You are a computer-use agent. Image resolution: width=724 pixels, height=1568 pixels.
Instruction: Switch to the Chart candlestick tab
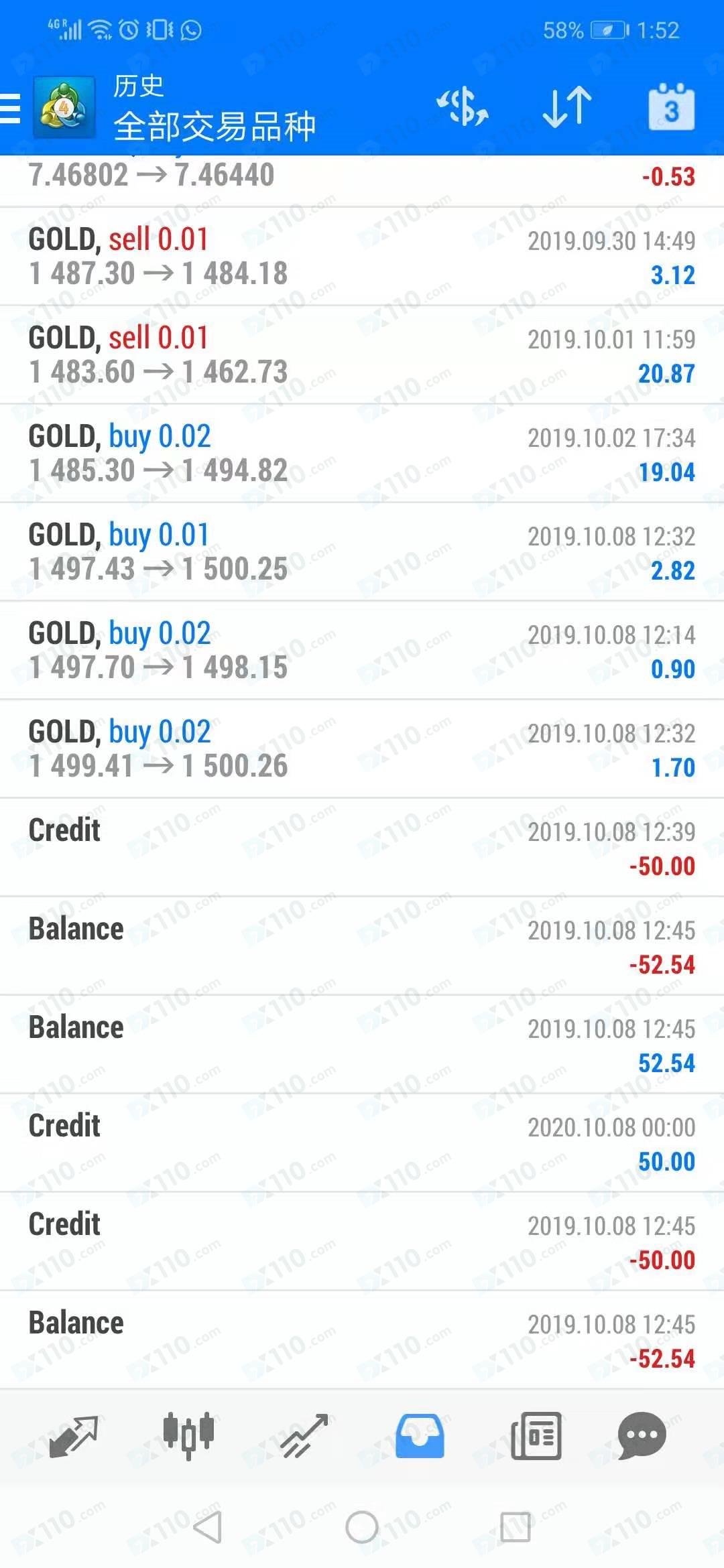pos(188,1436)
